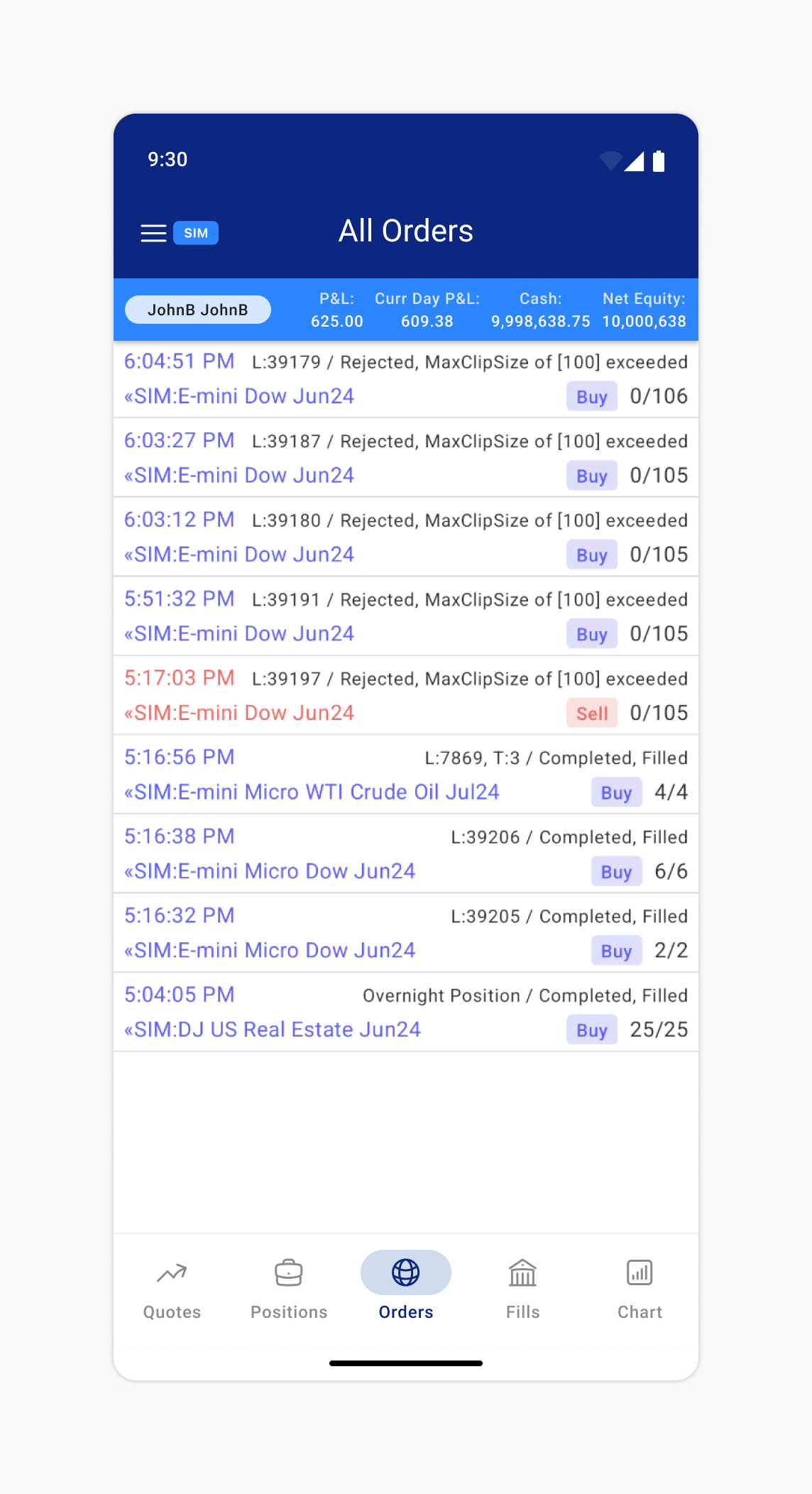Expand the DJ US Real Estate order

[x=405, y=1011]
